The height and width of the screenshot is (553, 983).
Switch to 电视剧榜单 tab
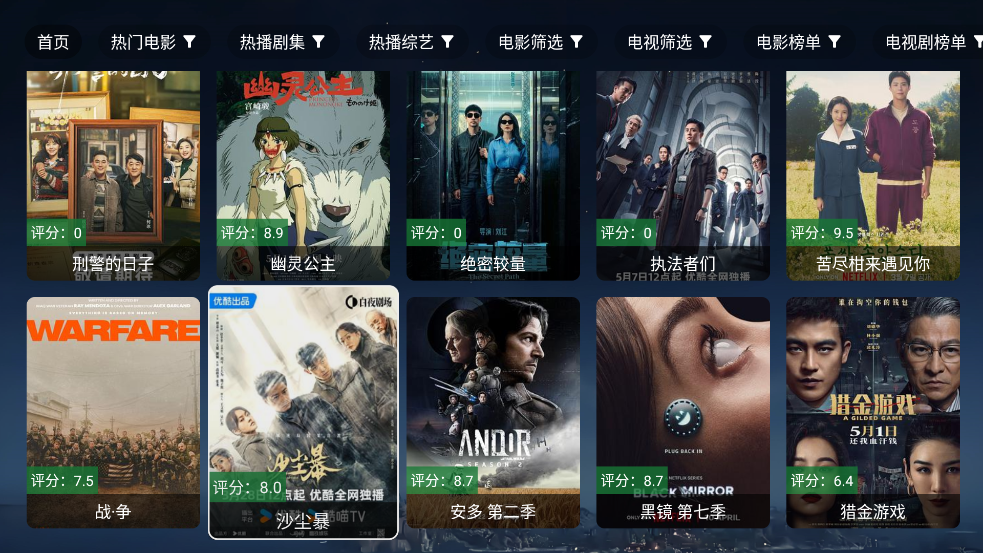(x=932, y=42)
